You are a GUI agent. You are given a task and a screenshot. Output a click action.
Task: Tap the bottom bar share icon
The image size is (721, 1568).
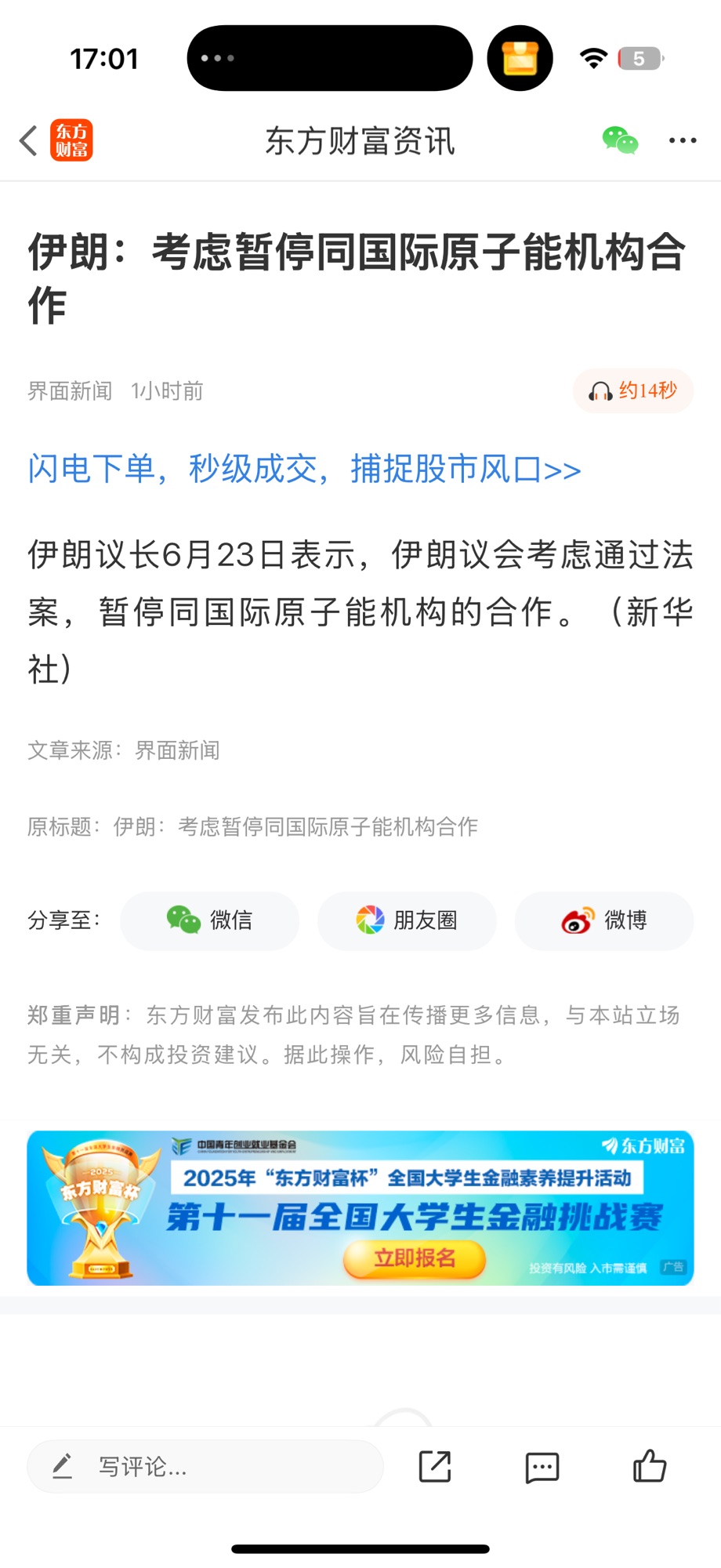[x=435, y=1466]
